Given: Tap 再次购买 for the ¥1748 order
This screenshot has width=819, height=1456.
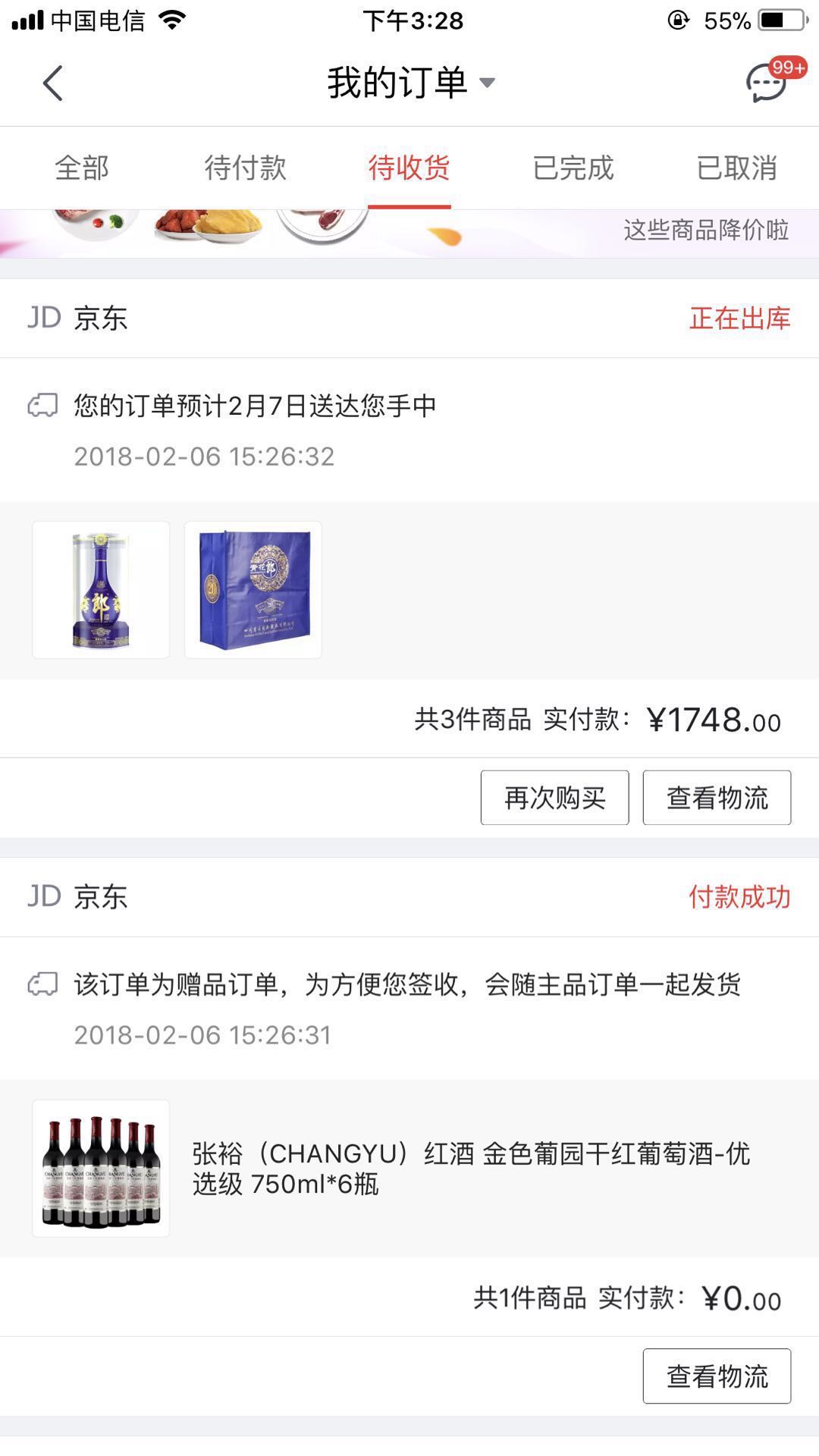Looking at the screenshot, I should [554, 798].
